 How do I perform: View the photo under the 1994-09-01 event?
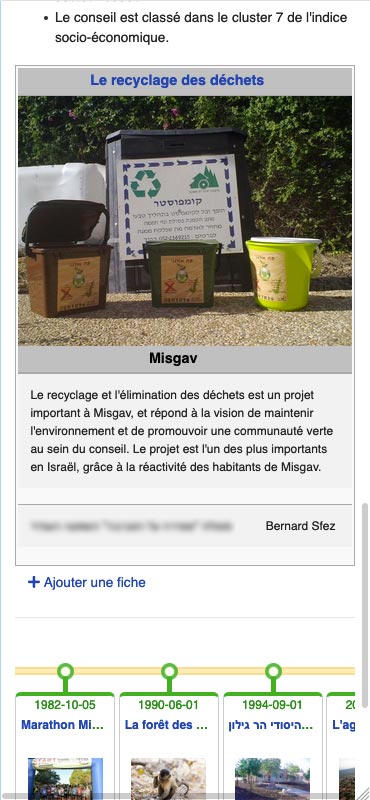(x=273, y=779)
